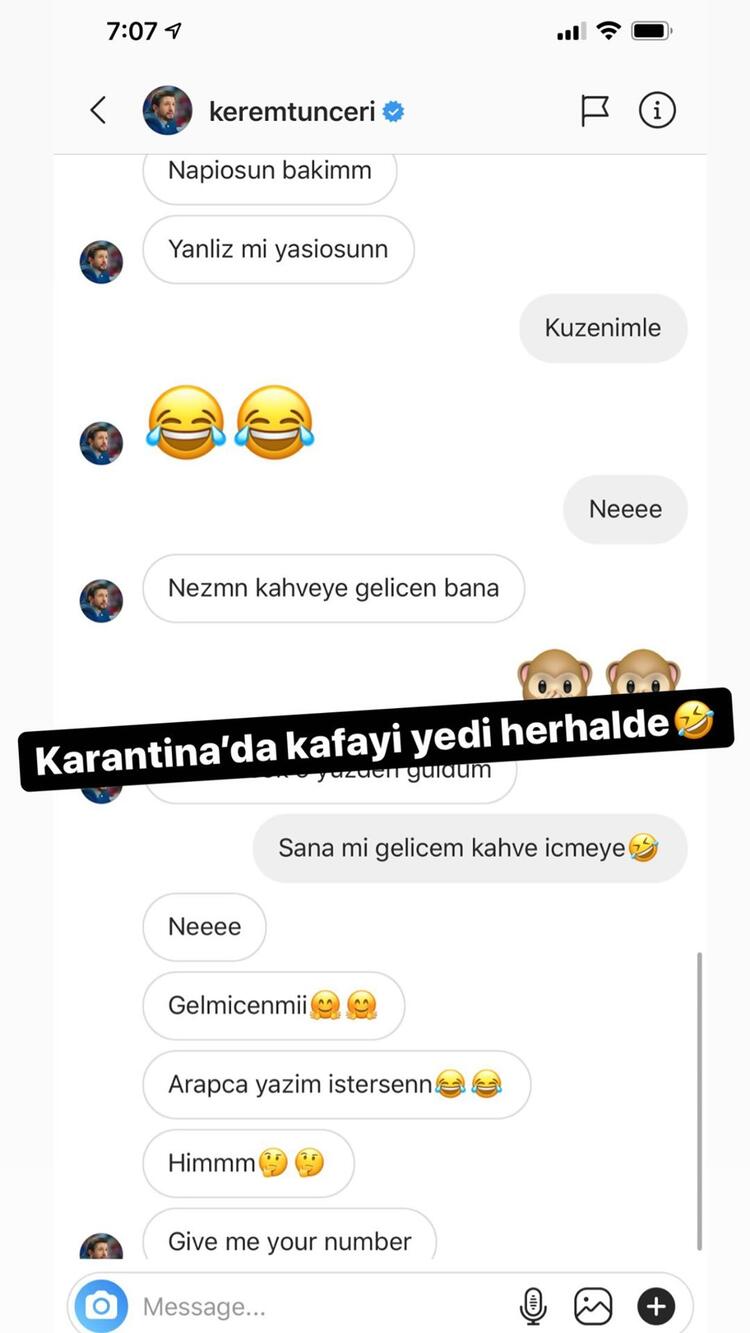Open conversation details via the info icon
The width and height of the screenshot is (750, 1333).
click(657, 110)
